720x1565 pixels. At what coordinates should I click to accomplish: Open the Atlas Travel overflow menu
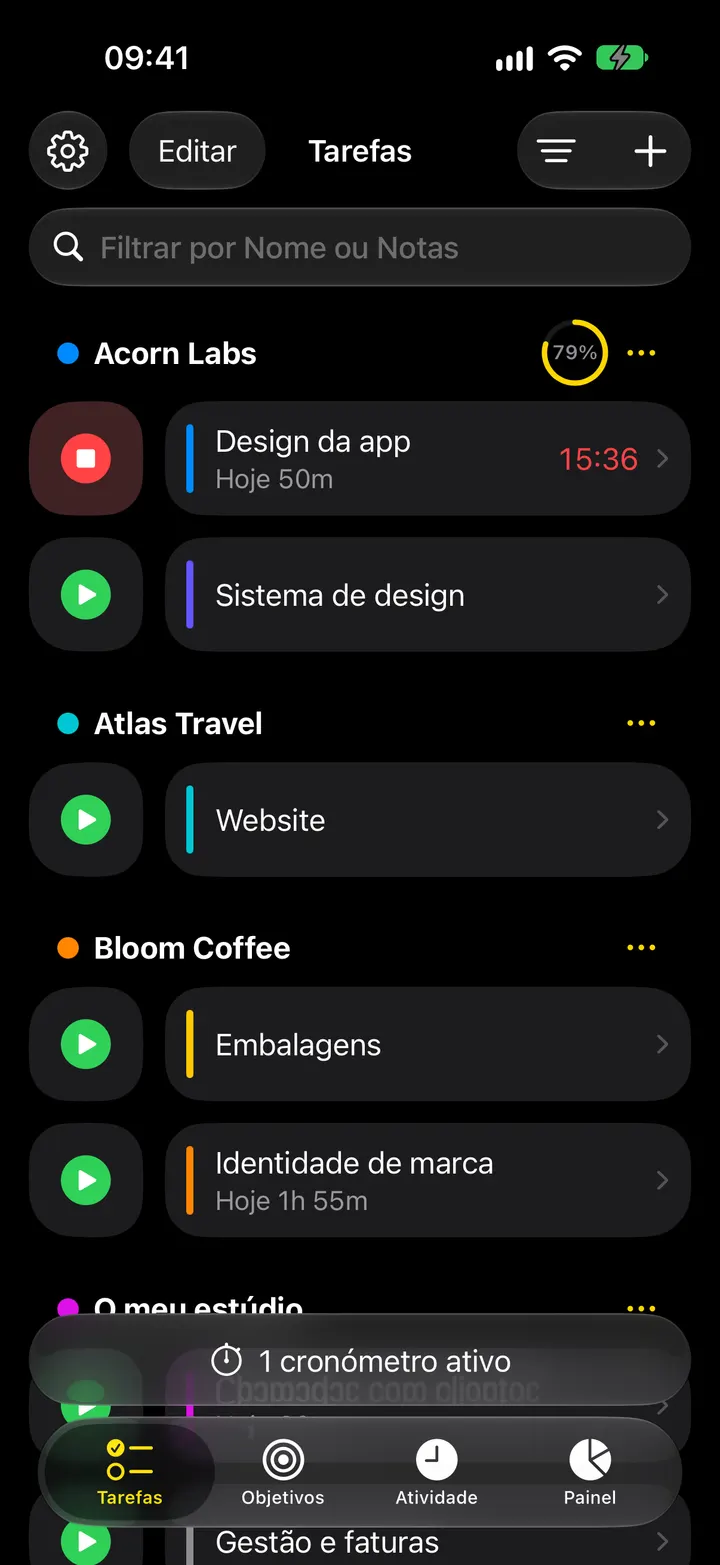click(x=641, y=723)
